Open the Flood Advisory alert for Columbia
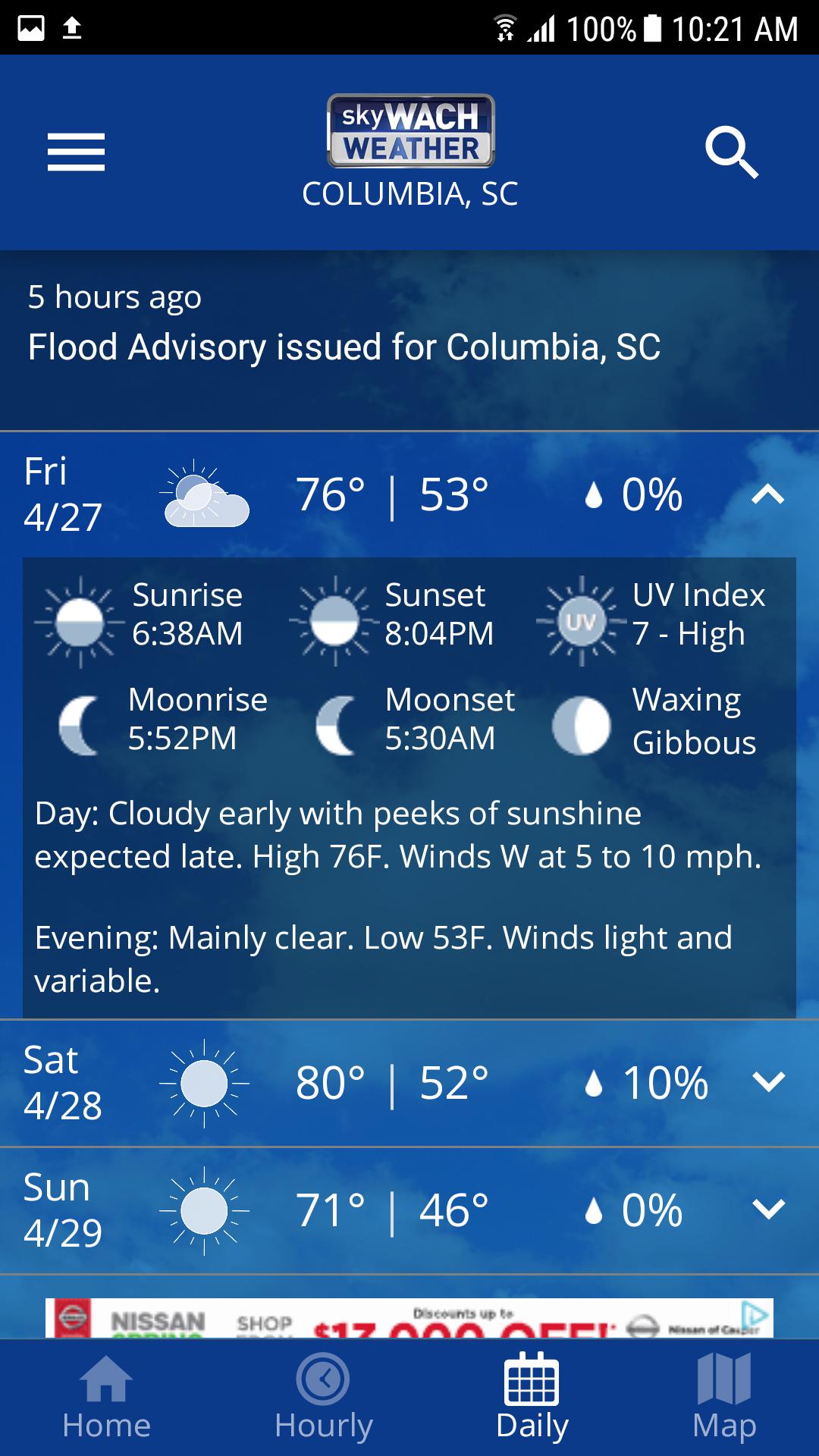 click(x=409, y=340)
